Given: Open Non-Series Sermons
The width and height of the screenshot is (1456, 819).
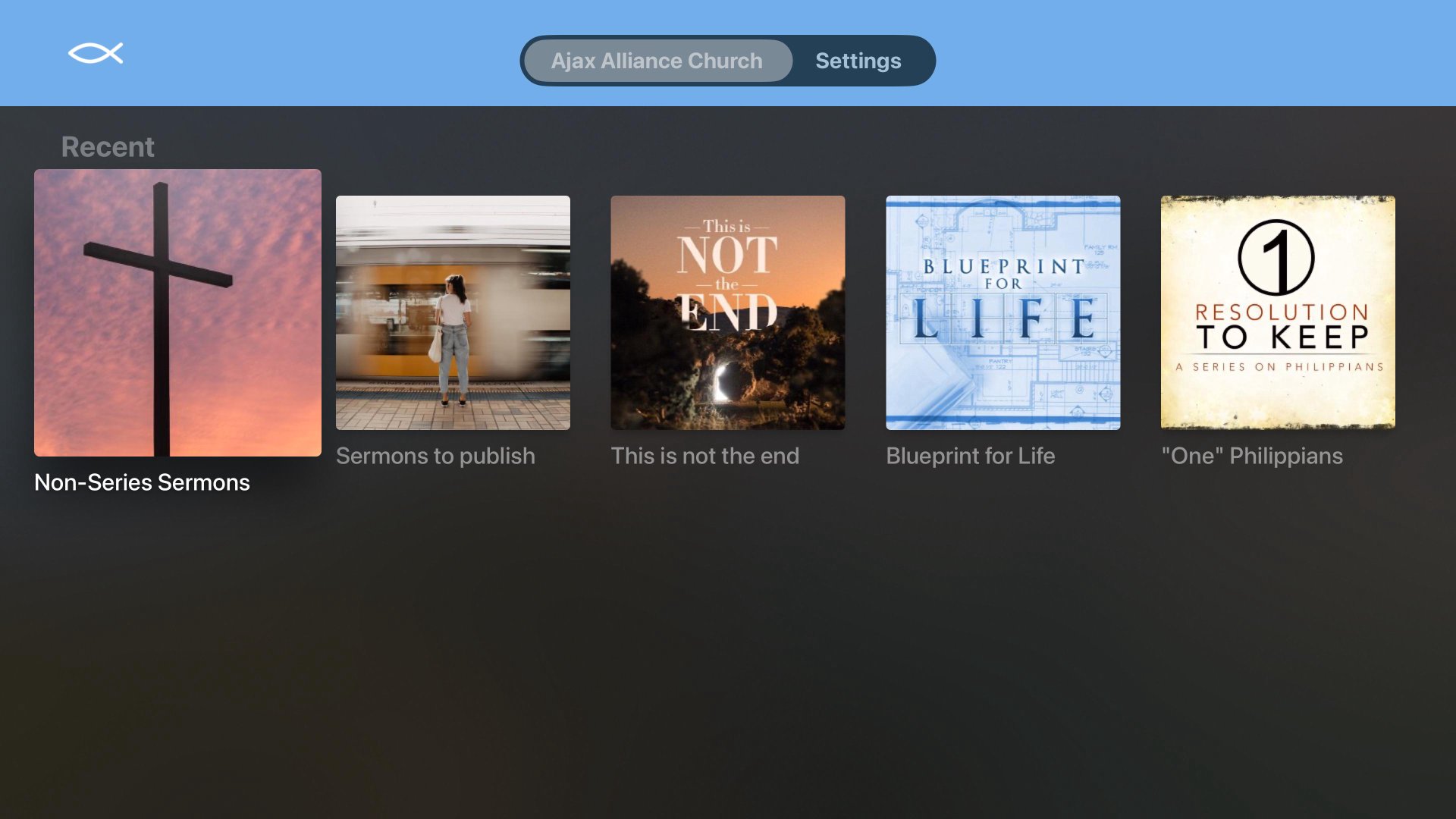Looking at the screenshot, I should click(177, 312).
